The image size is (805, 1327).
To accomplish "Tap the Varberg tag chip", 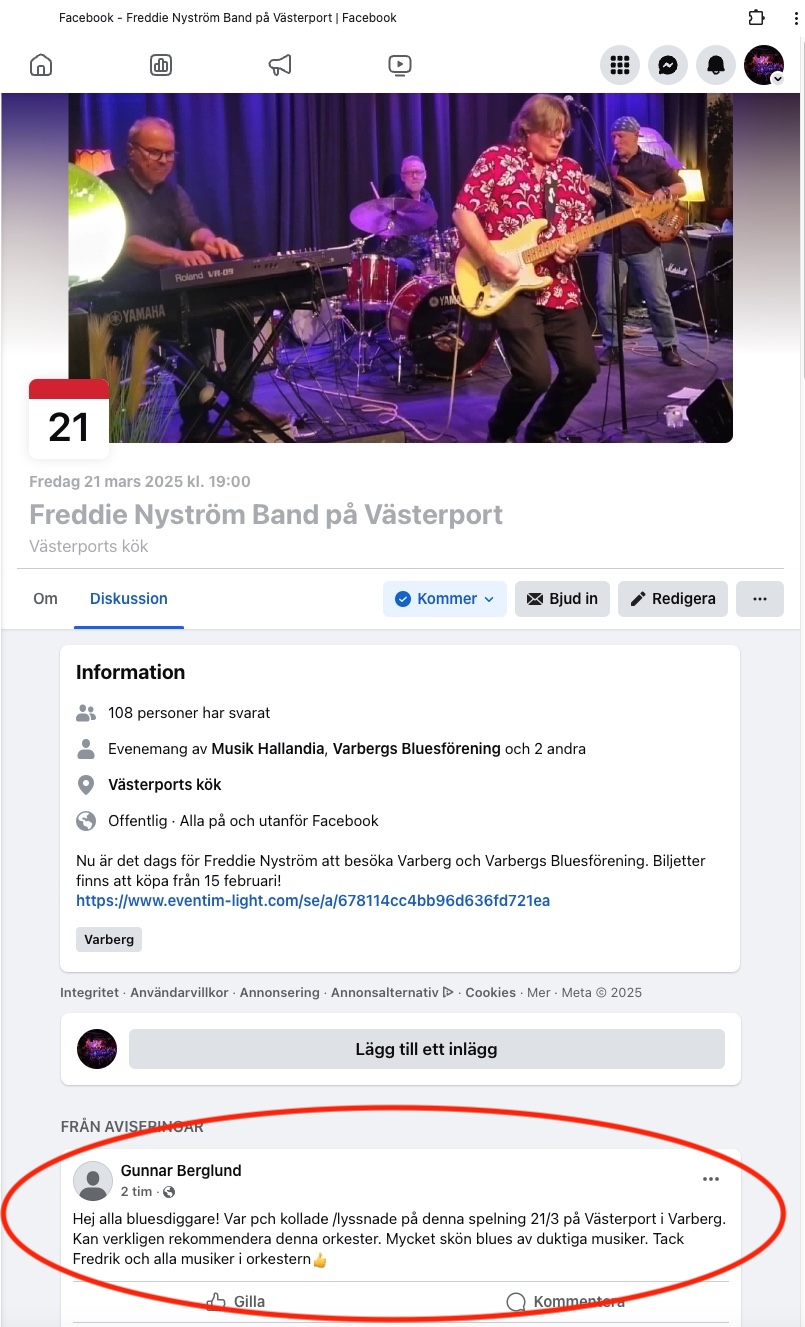I will (x=109, y=940).
